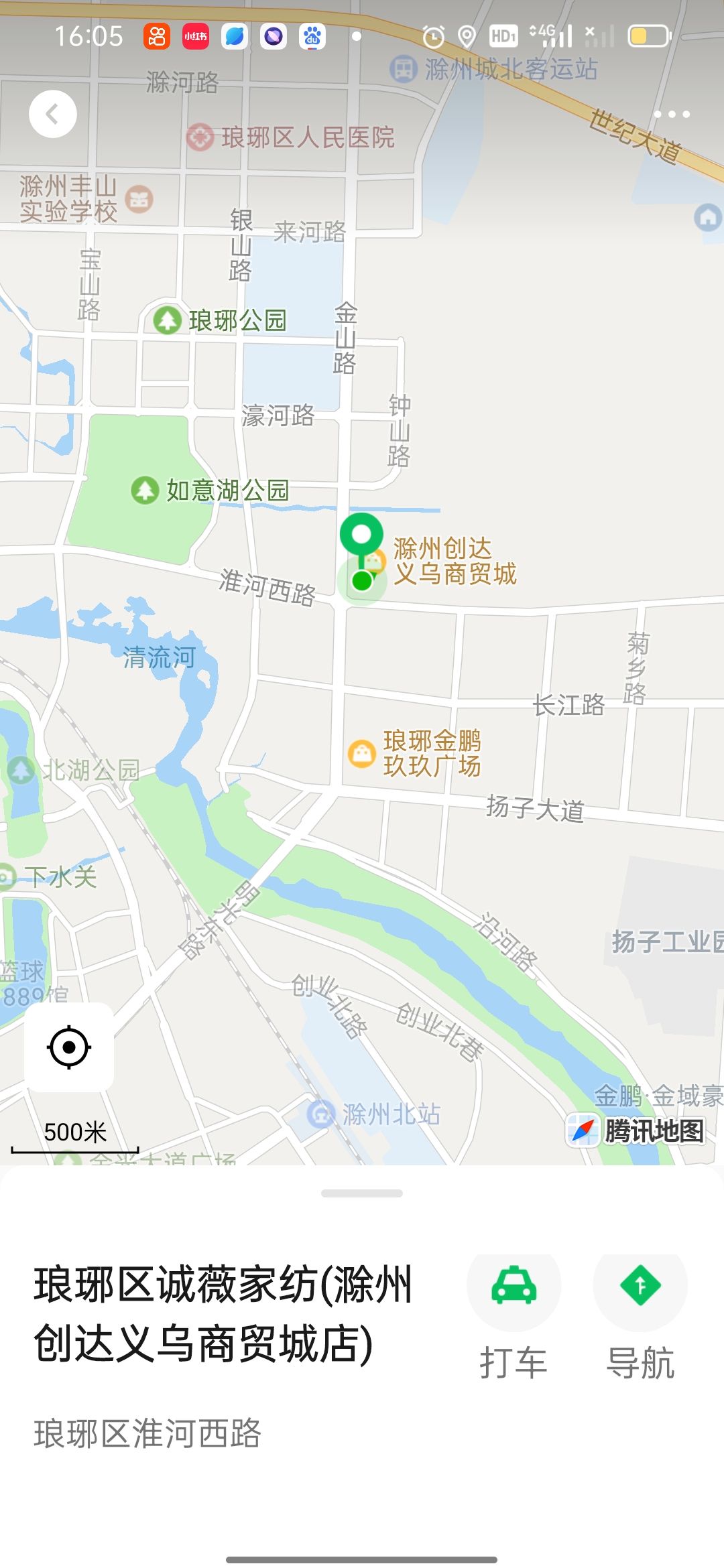Tap the panel's drag handle

click(x=362, y=1193)
